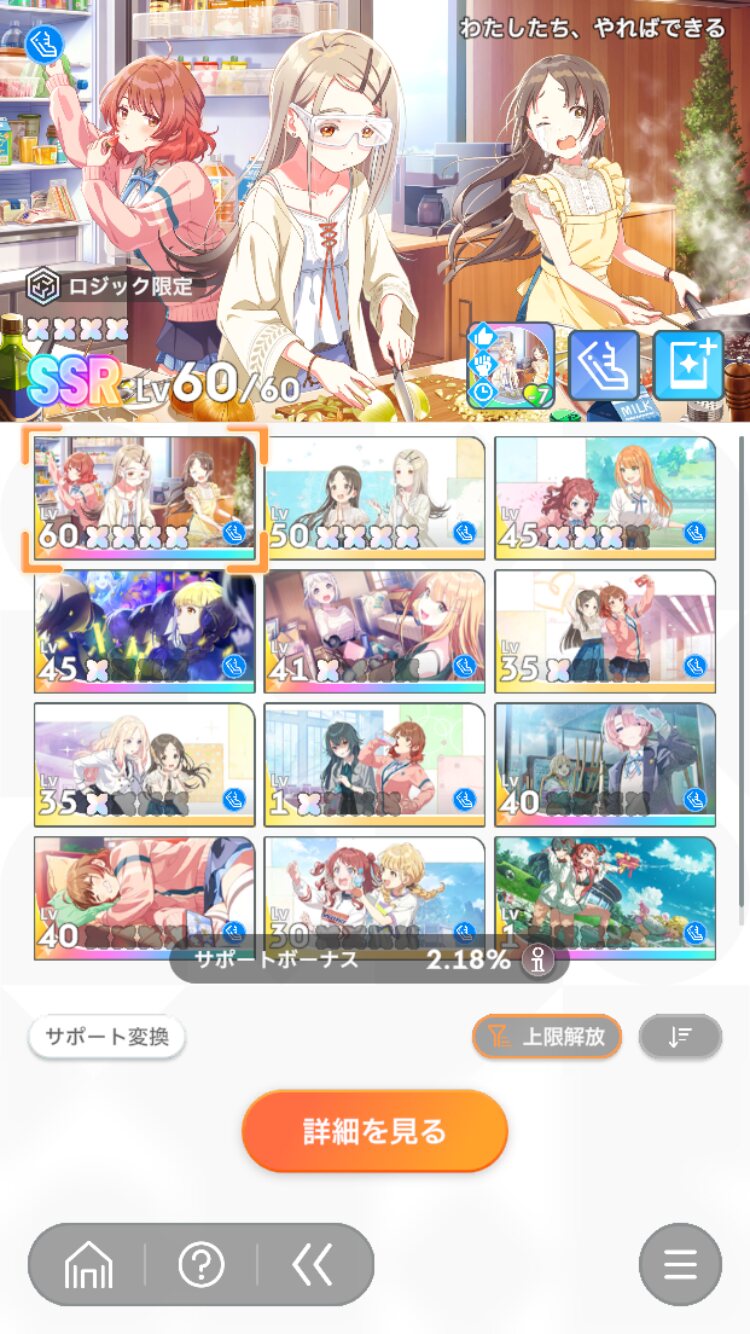The height and width of the screenshot is (1334, 750).
Task: Open the help question mark
Action: [201, 1266]
